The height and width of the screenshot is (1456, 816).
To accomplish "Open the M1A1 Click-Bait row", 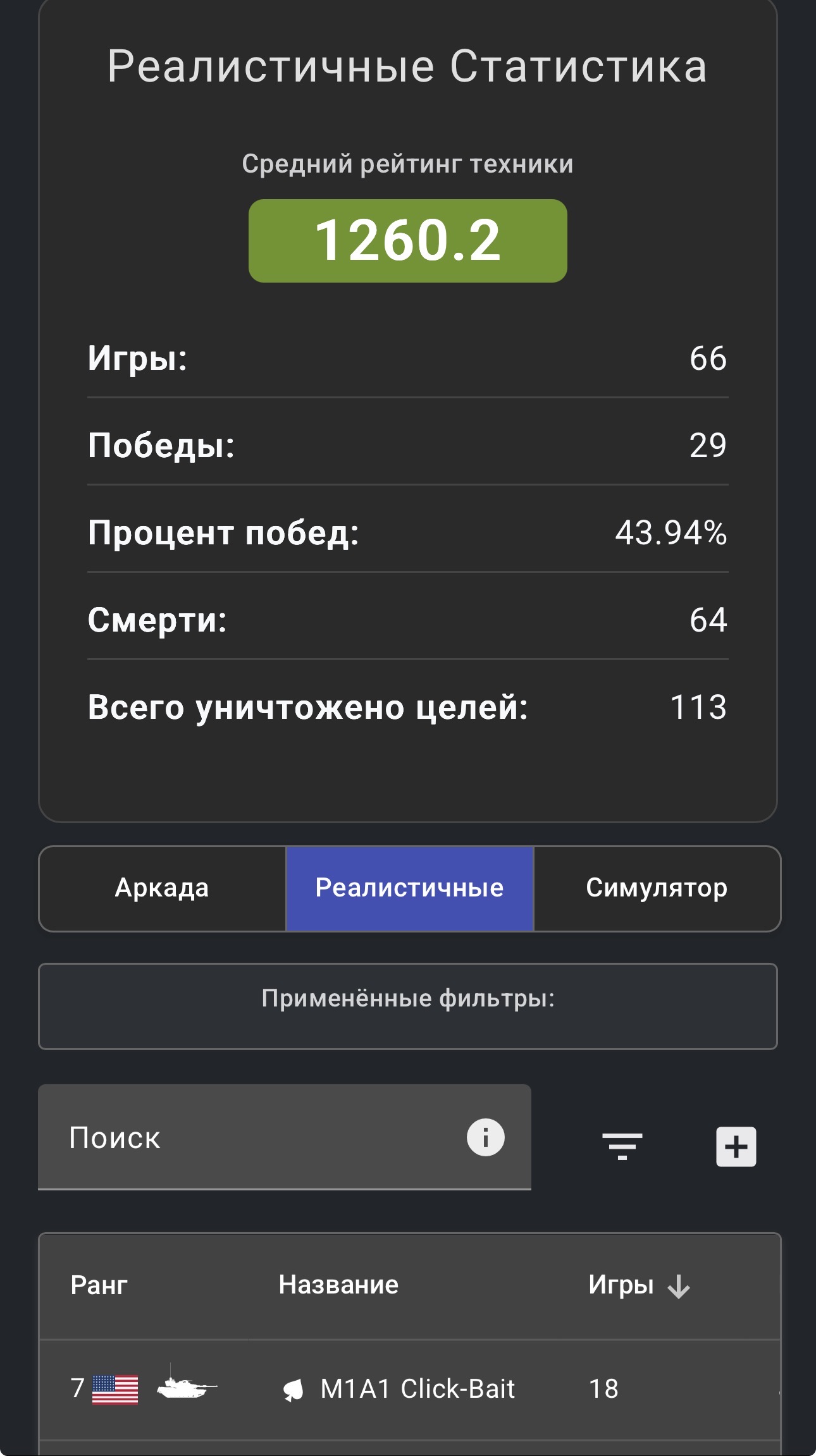I will 417,1388.
